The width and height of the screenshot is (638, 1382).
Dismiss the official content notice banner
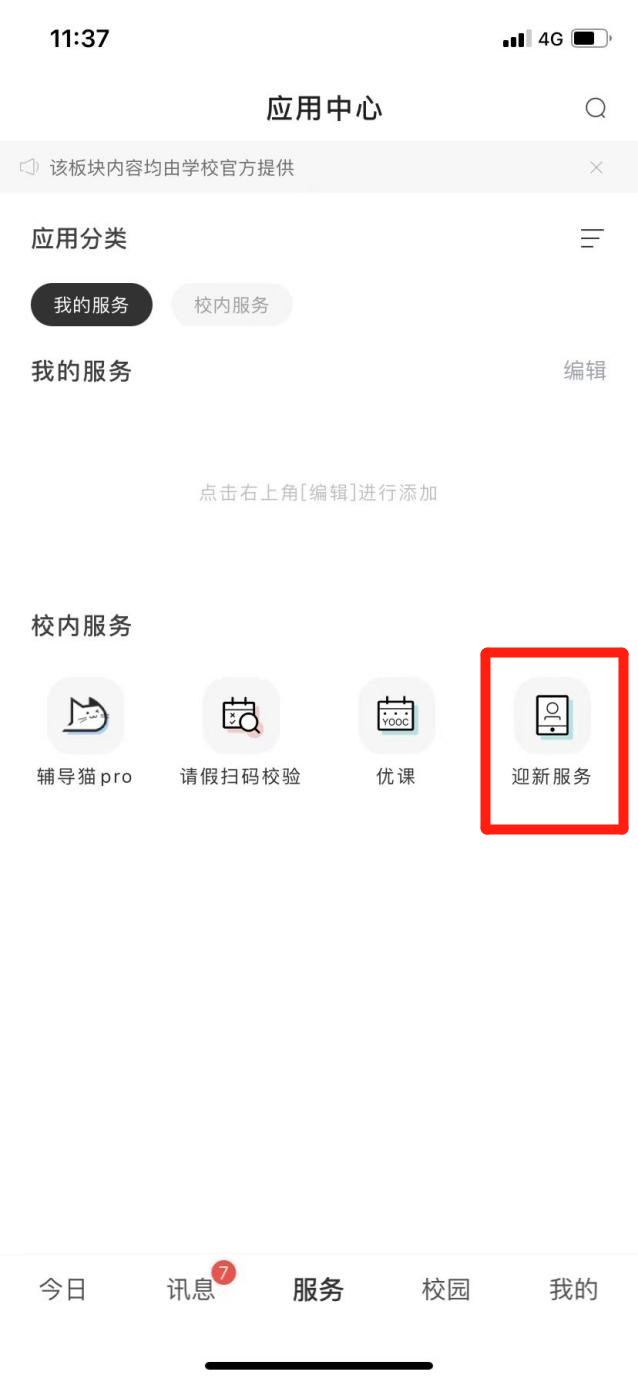point(596,167)
